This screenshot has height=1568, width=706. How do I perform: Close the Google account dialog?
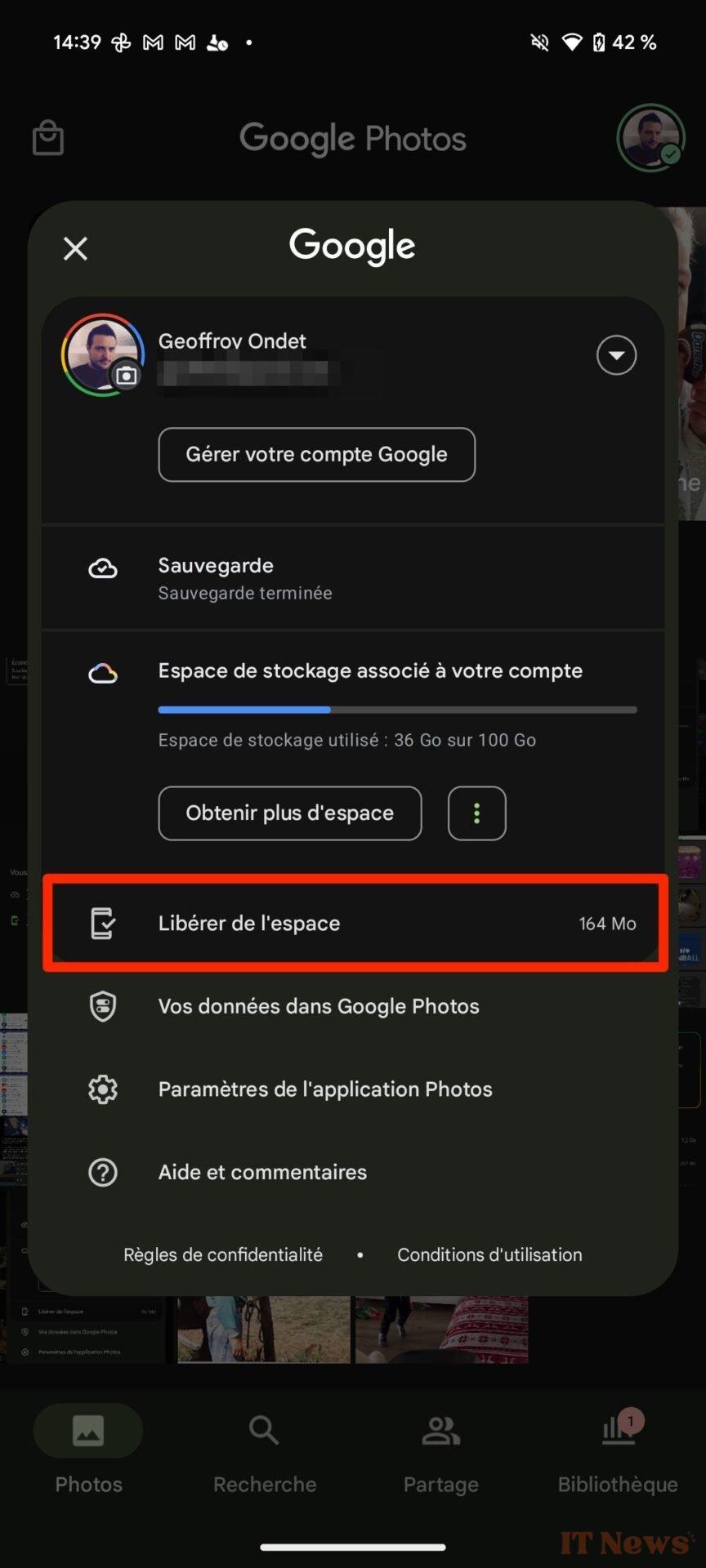coord(75,248)
